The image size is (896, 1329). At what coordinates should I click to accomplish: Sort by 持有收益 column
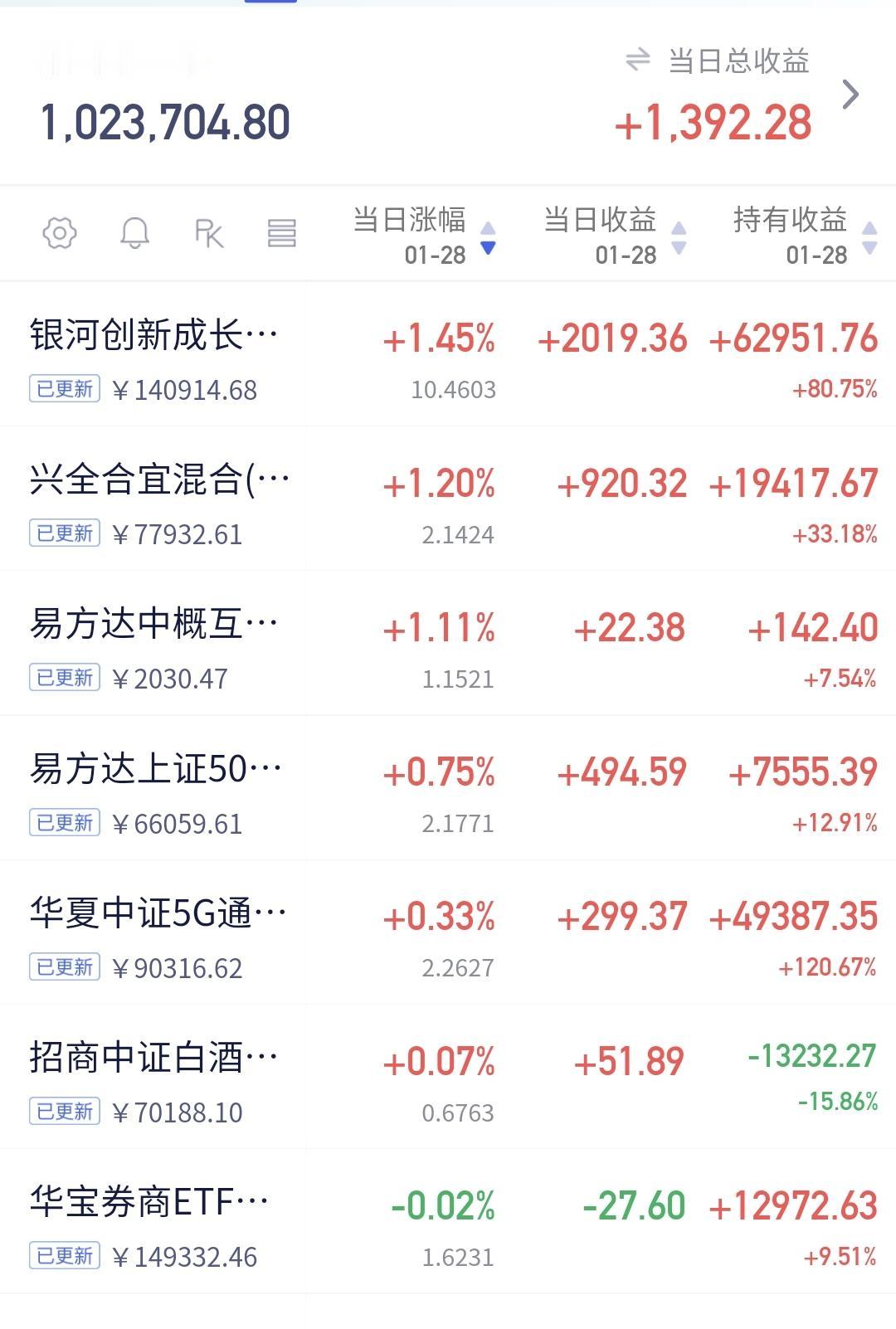tap(803, 235)
